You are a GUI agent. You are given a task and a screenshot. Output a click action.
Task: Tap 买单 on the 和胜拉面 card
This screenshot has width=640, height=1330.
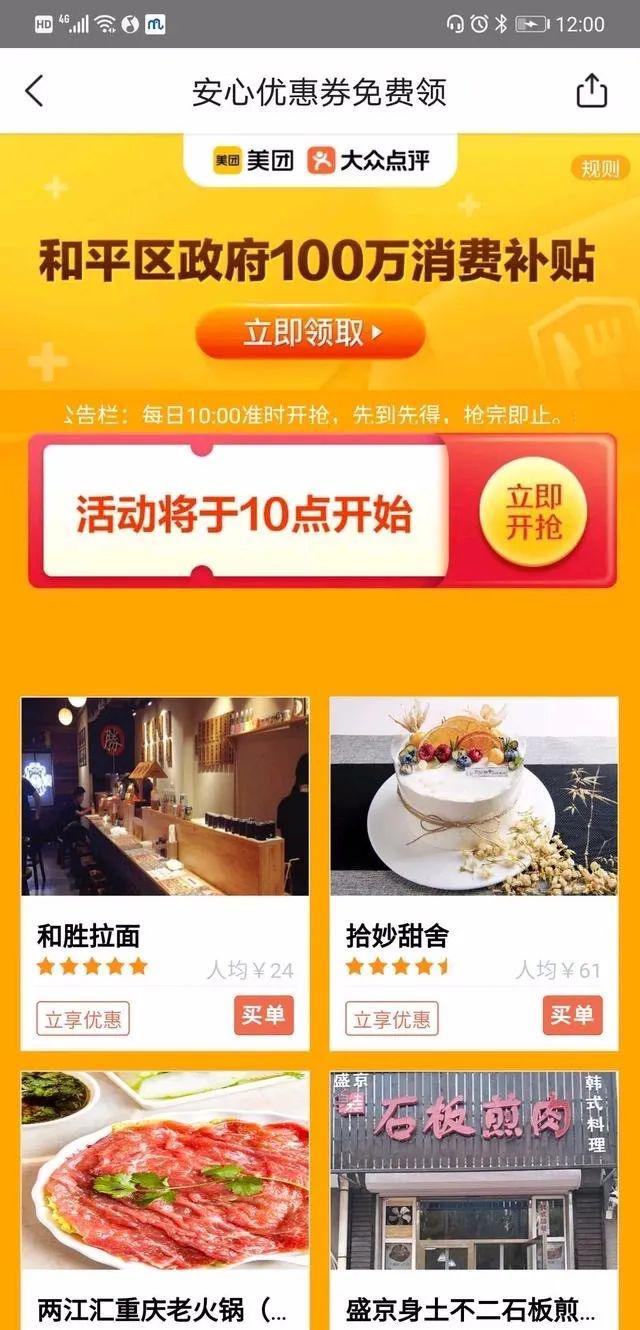coord(264,1015)
